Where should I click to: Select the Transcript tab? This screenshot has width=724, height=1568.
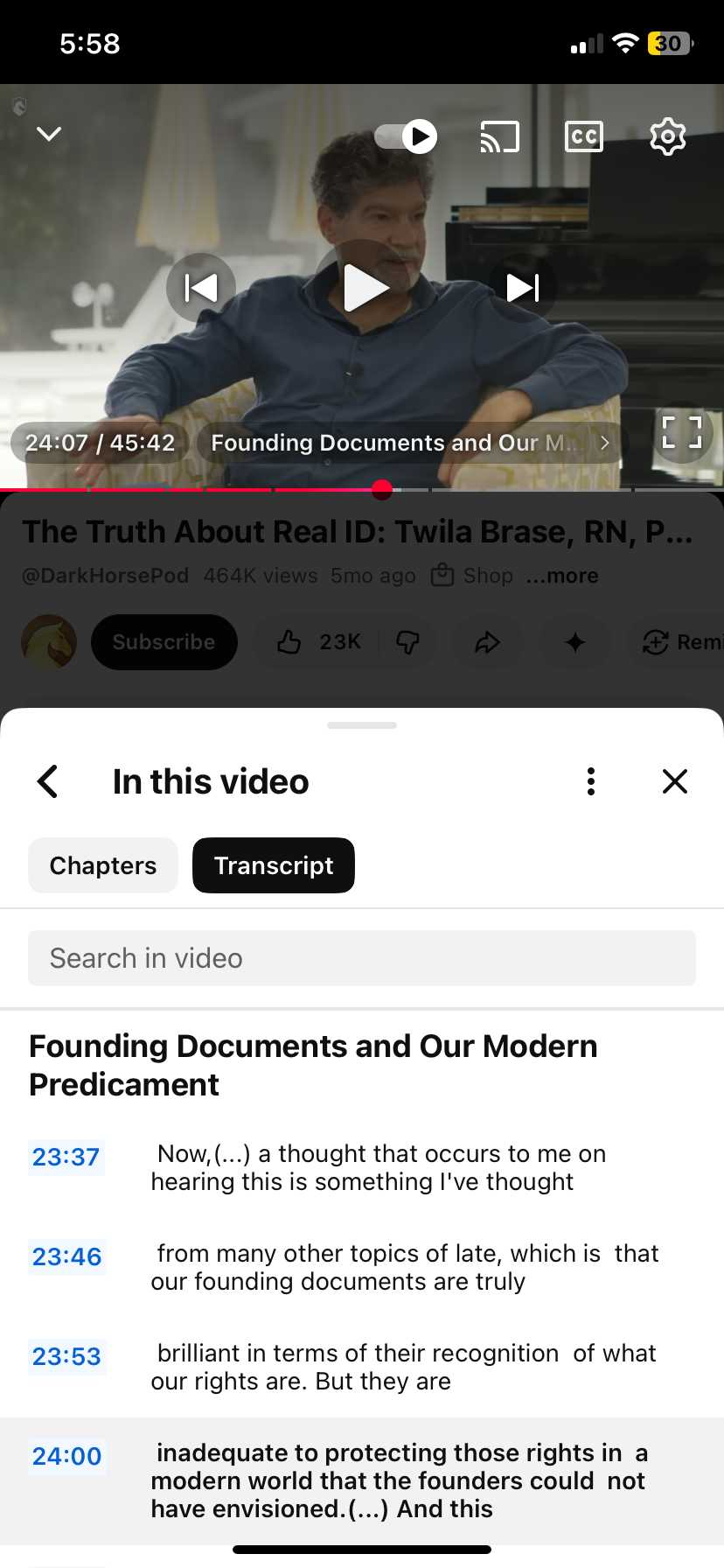click(x=274, y=865)
